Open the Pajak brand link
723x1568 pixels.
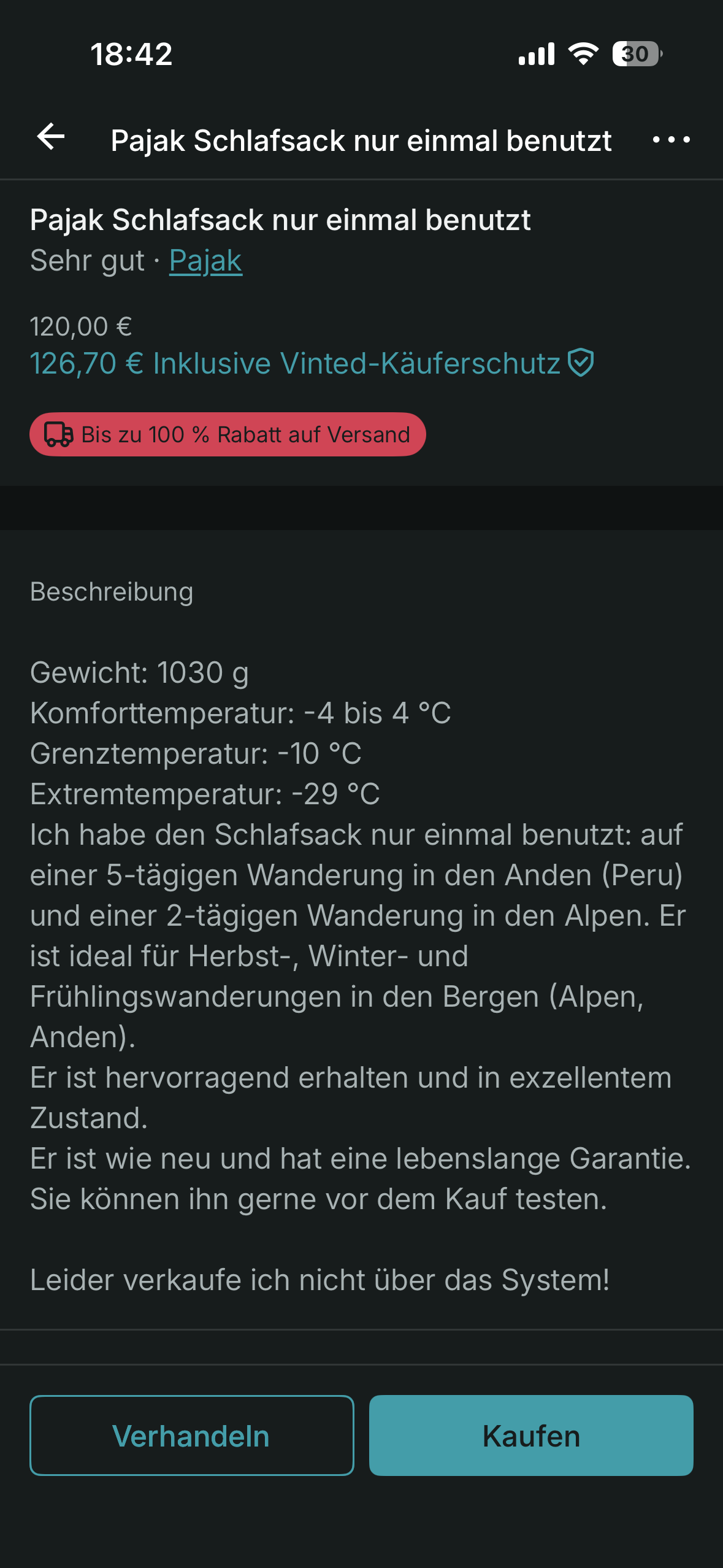pyautogui.click(x=205, y=261)
